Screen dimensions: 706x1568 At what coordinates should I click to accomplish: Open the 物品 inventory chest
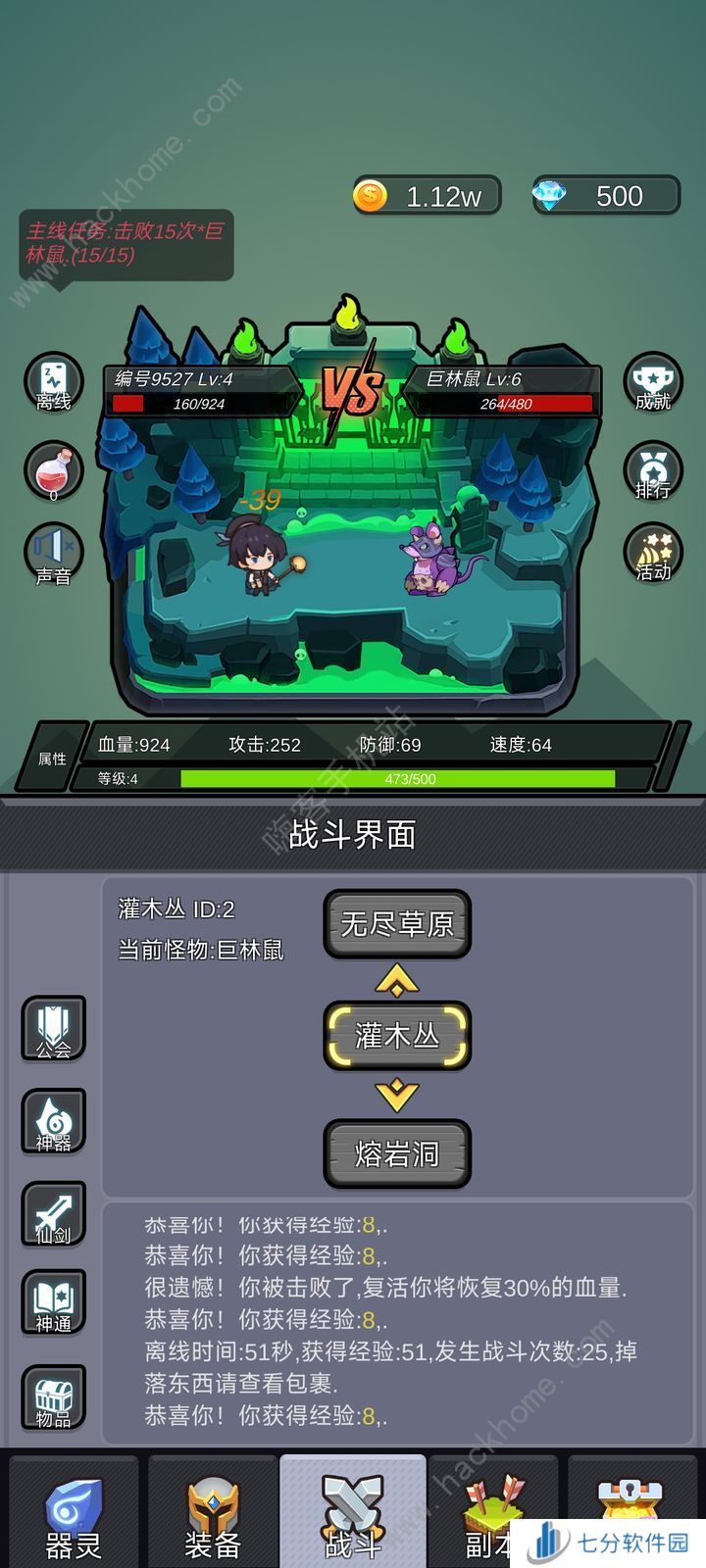click(x=54, y=1397)
